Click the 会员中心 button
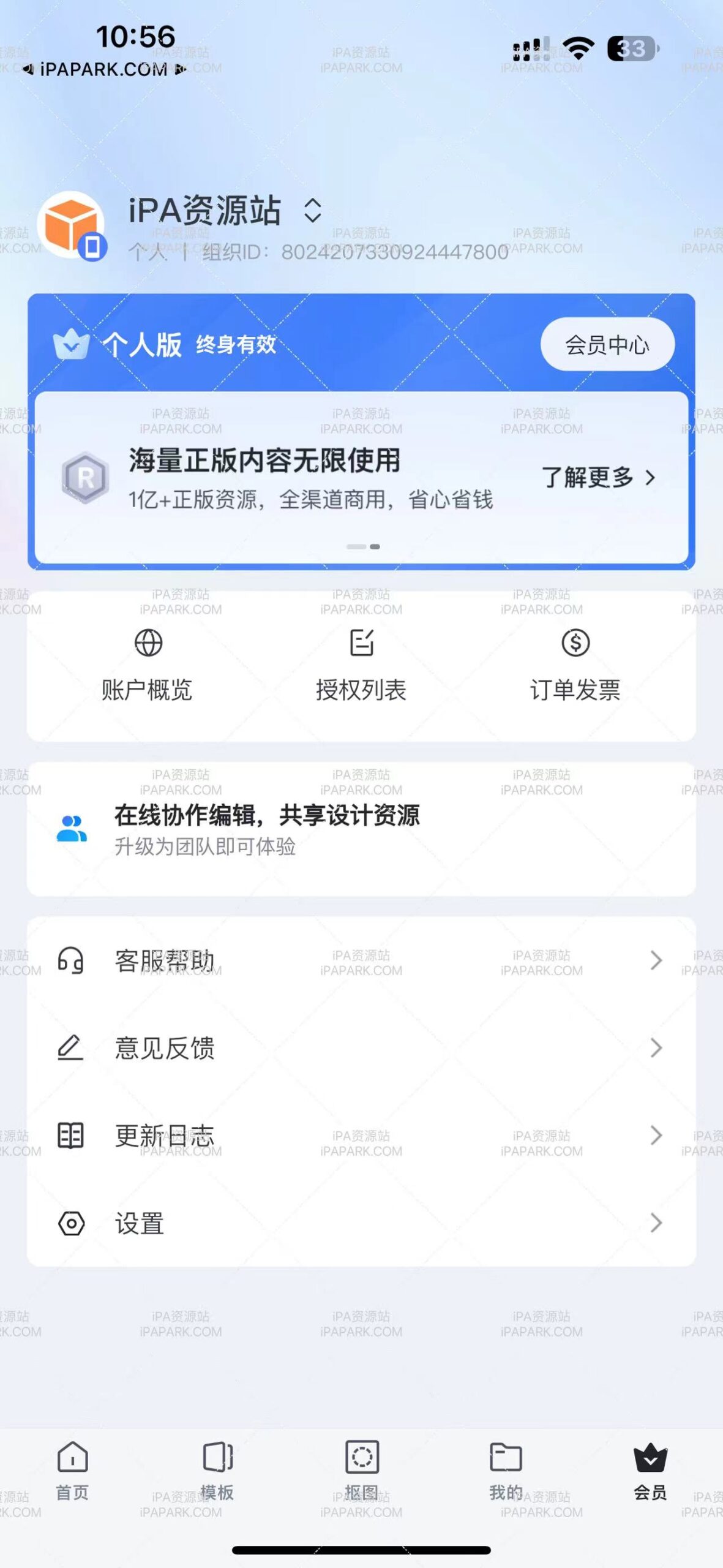Screen dimensions: 723x1568 point(608,345)
